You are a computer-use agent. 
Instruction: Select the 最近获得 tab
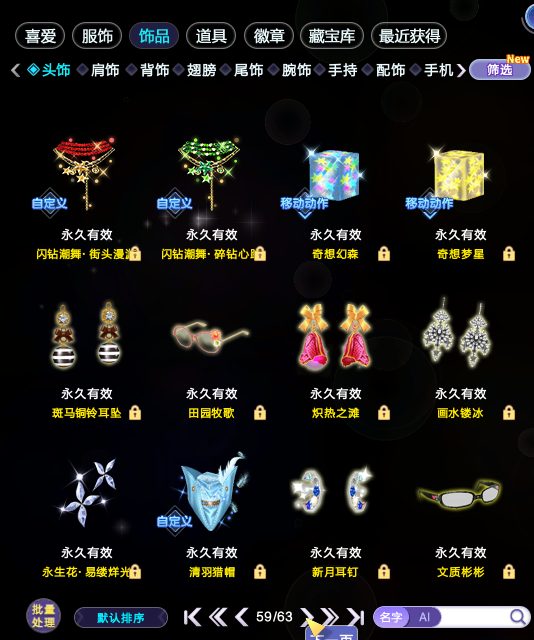[x=409, y=36]
